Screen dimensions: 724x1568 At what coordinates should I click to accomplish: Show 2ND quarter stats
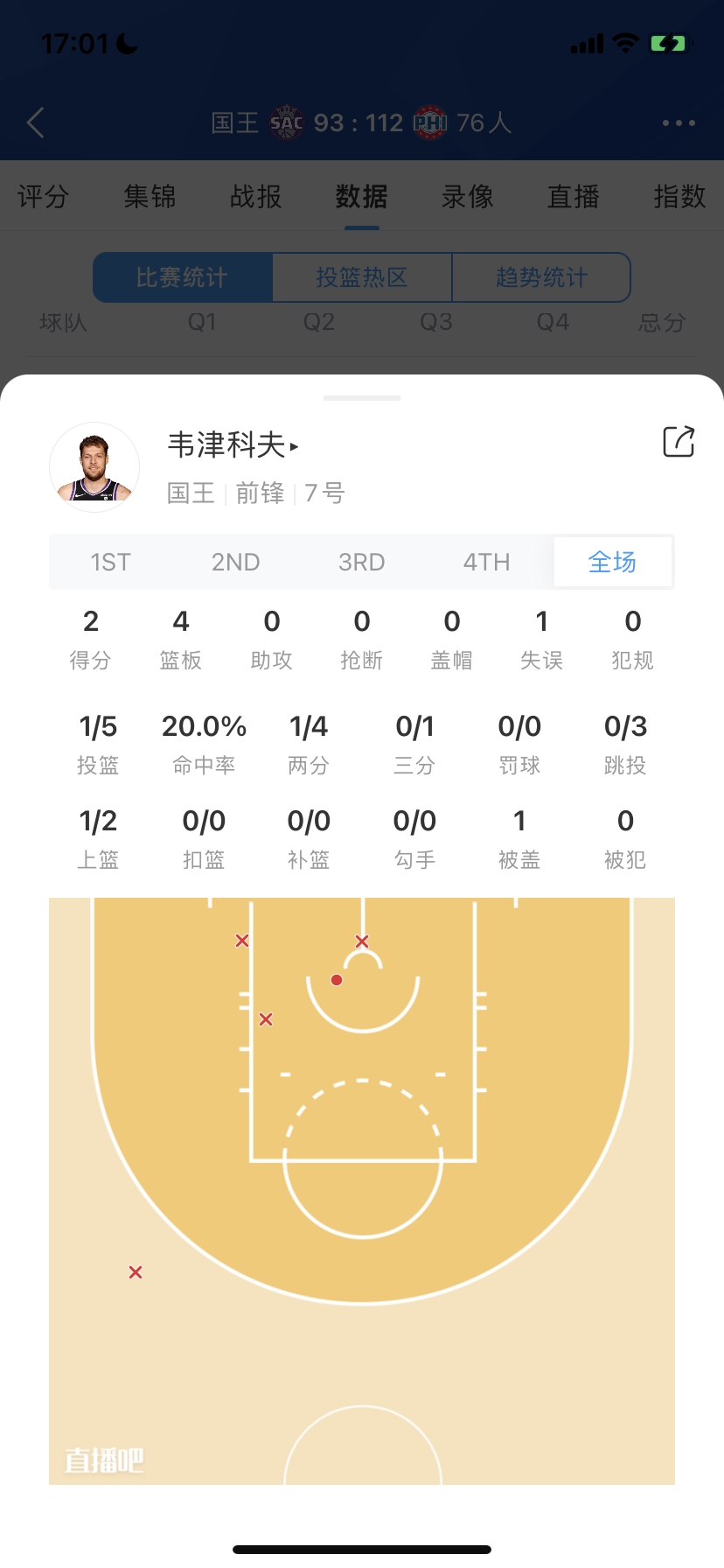(236, 562)
